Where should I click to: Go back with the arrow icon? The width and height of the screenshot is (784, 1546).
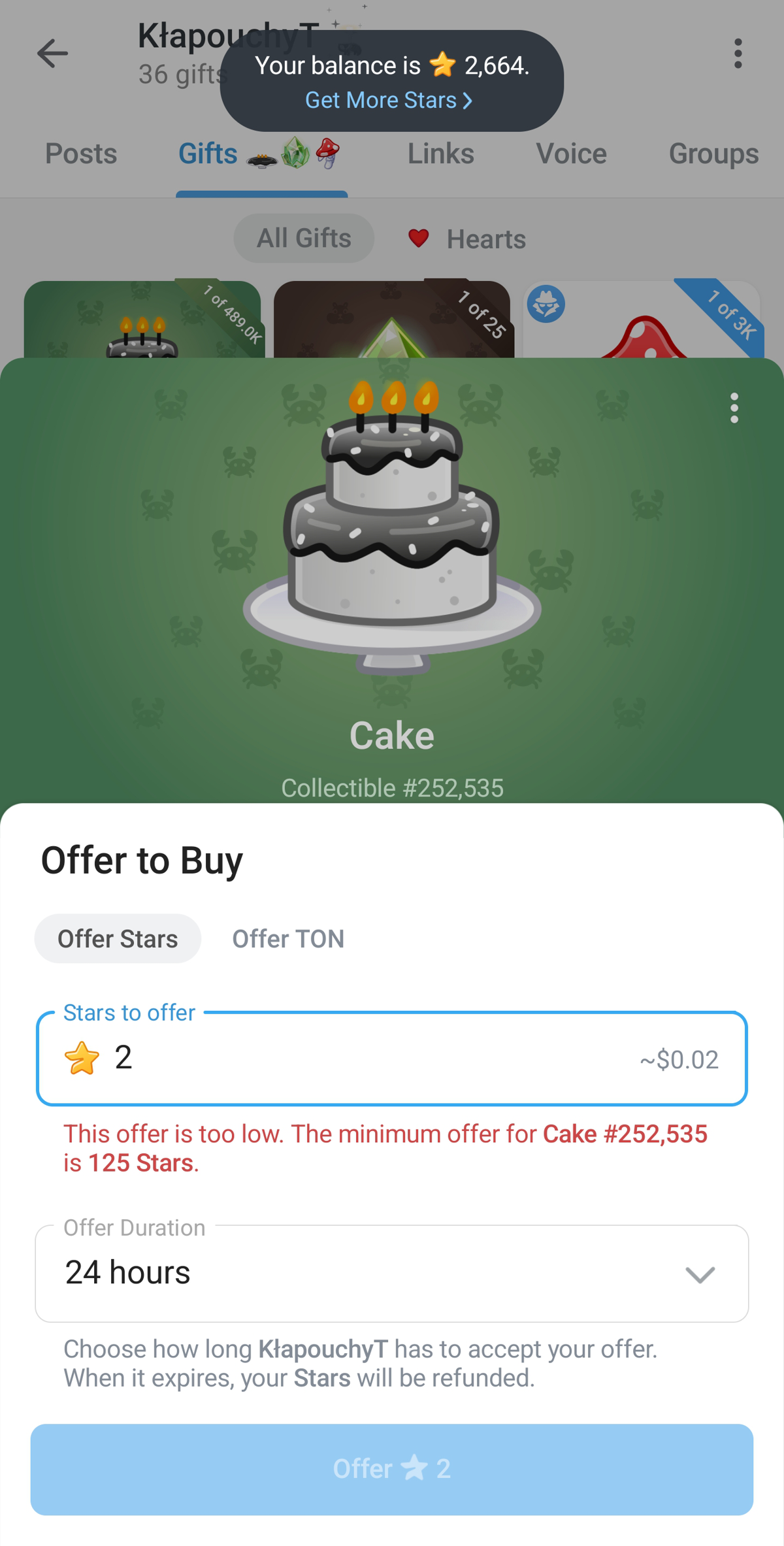click(52, 54)
